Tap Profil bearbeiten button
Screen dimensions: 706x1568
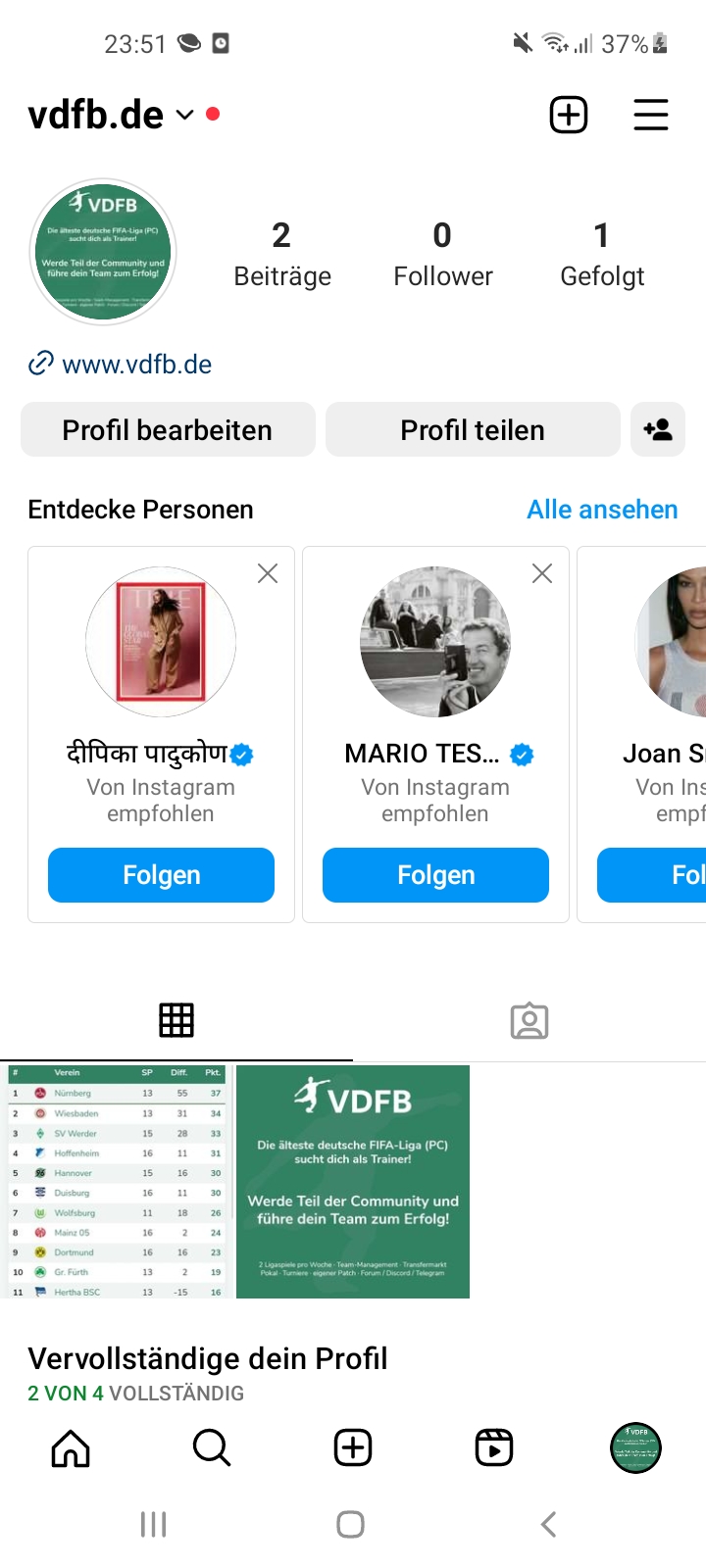[168, 430]
